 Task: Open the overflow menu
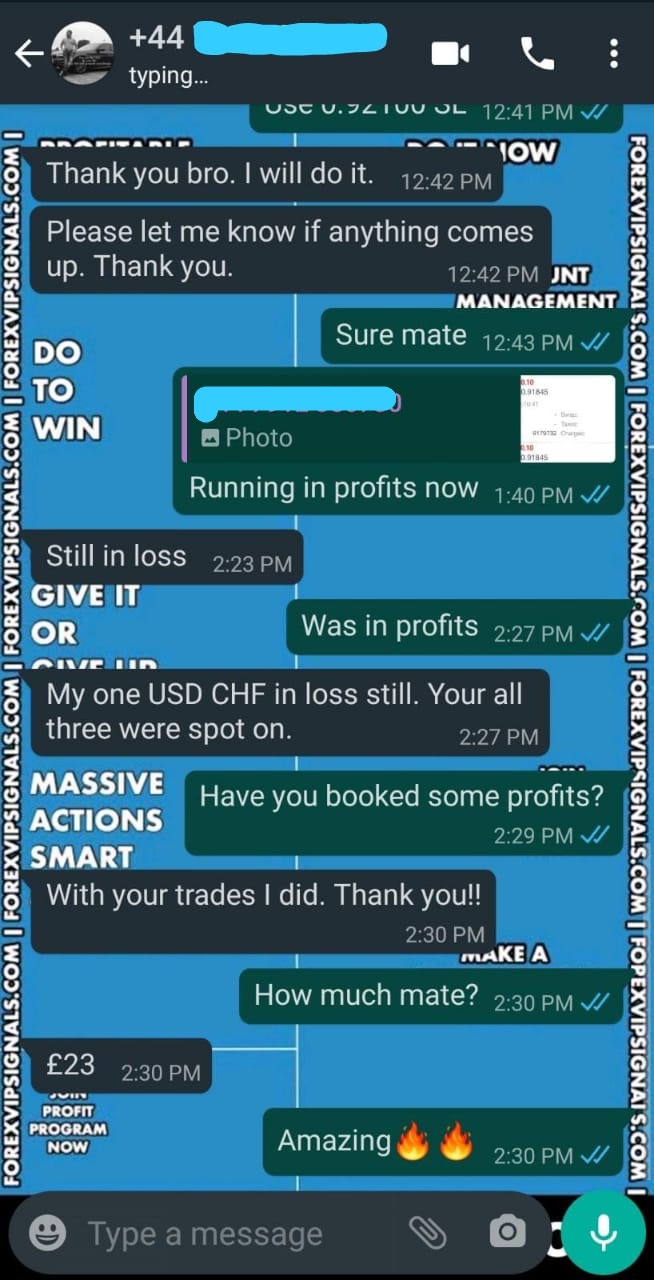[x=613, y=54]
